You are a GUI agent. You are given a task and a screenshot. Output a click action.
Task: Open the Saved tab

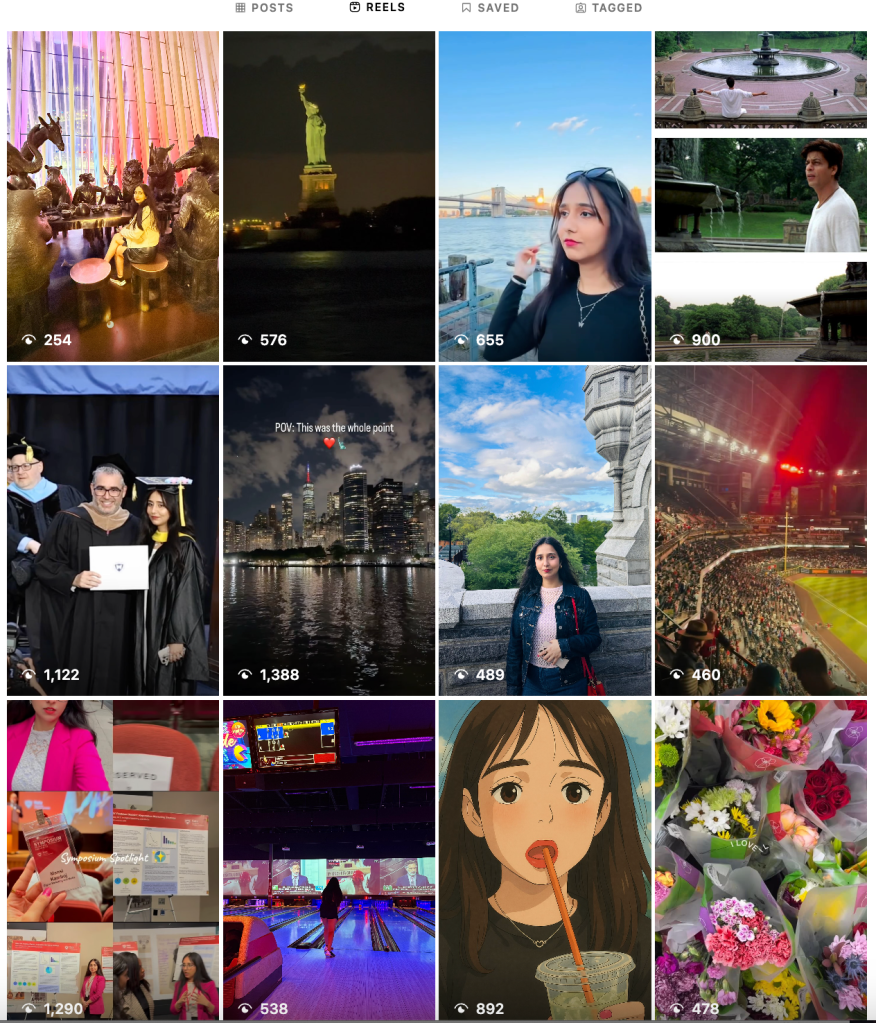490,8
